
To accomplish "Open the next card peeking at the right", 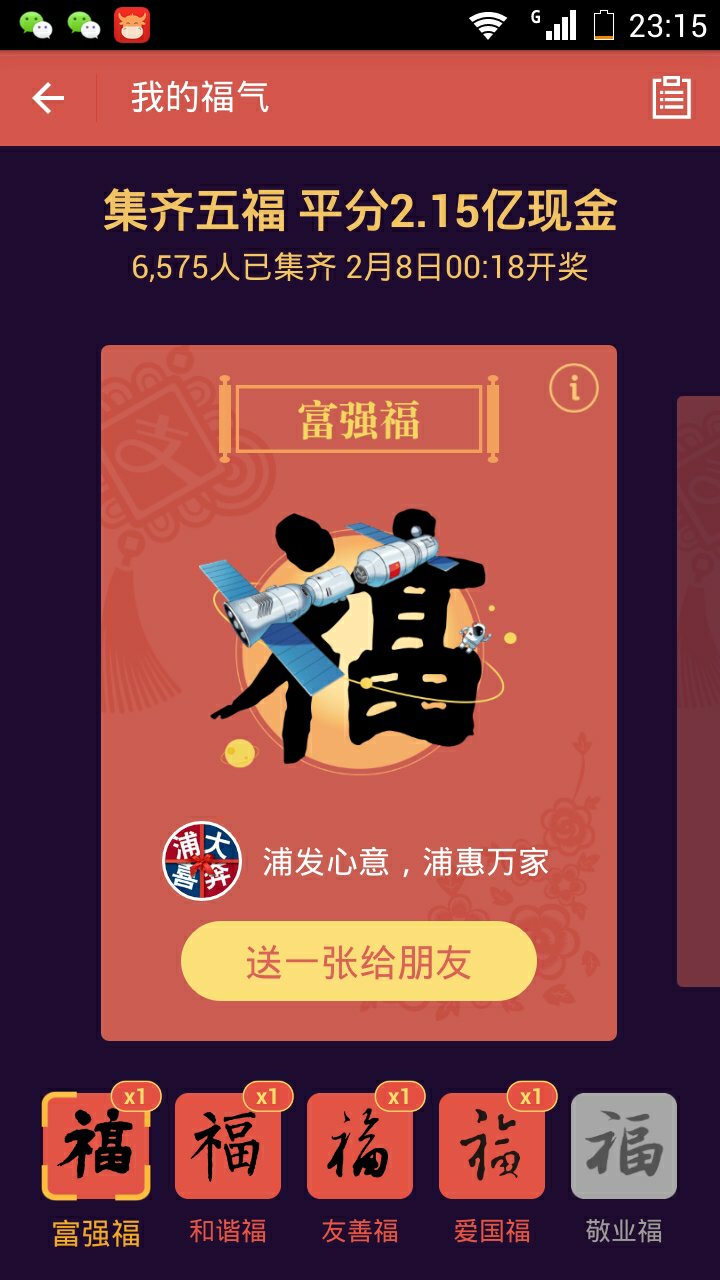I will (x=699, y=690).
